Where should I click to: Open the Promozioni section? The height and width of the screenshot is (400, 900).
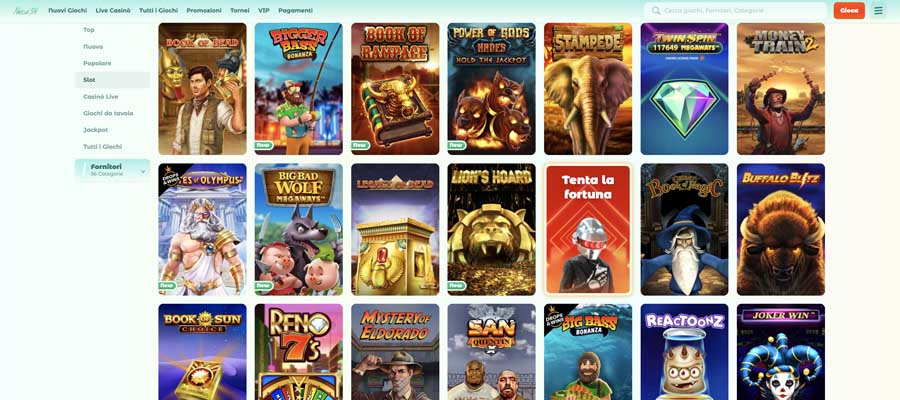[x=204, y=10]
